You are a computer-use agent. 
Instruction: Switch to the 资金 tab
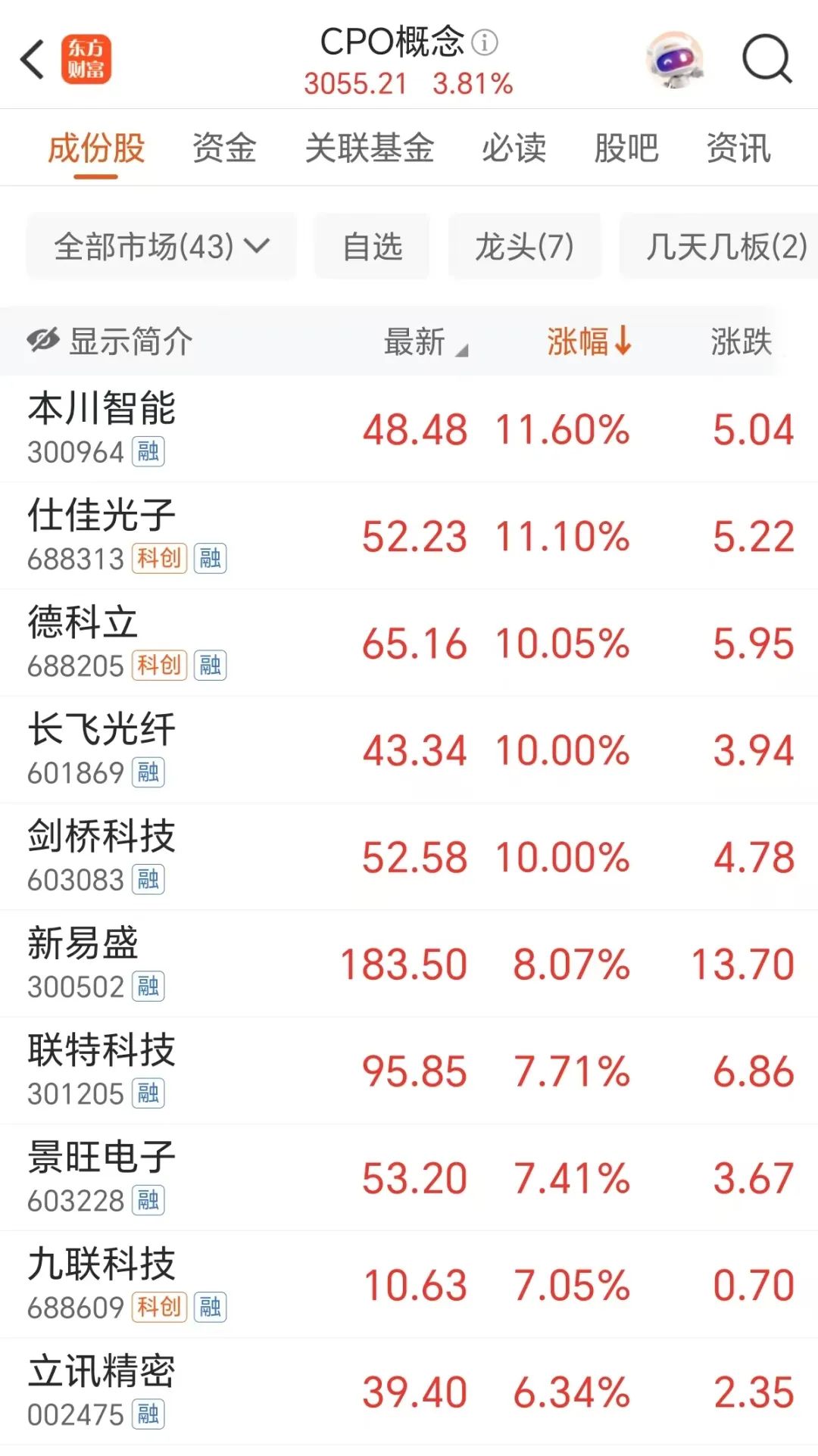[224, 148]
